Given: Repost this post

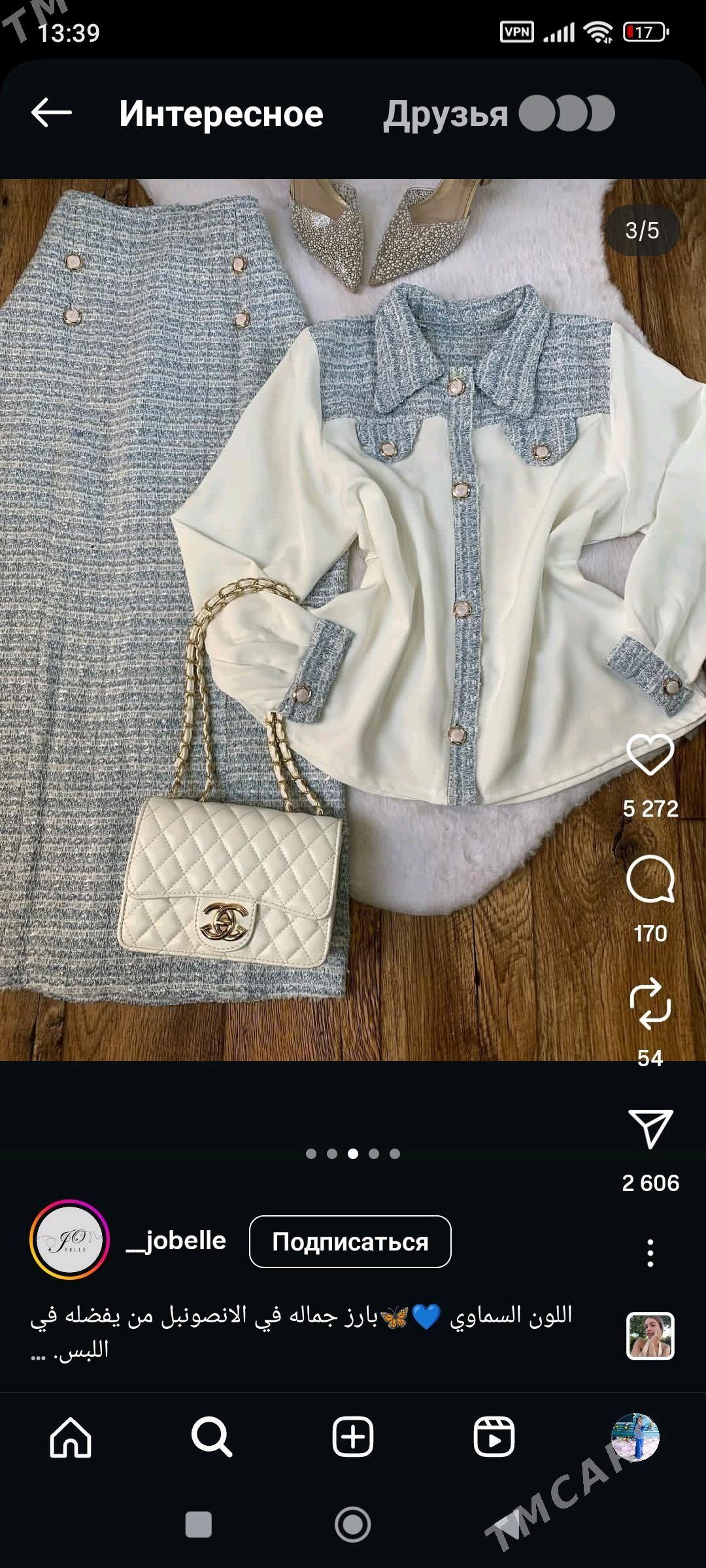Looking at the screenshot, I should [x=650, y=1004].
